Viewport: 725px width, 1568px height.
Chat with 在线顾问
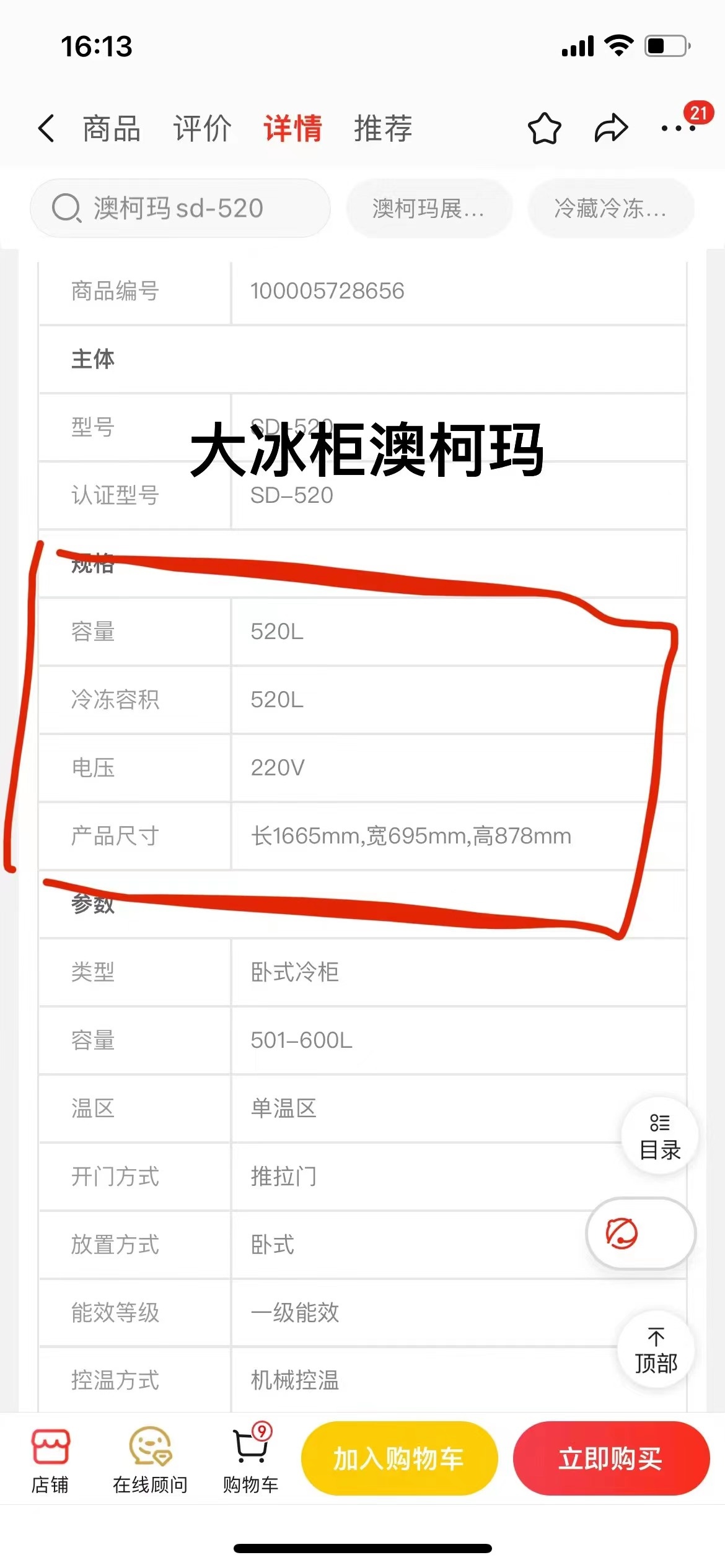click(150, 1461)
